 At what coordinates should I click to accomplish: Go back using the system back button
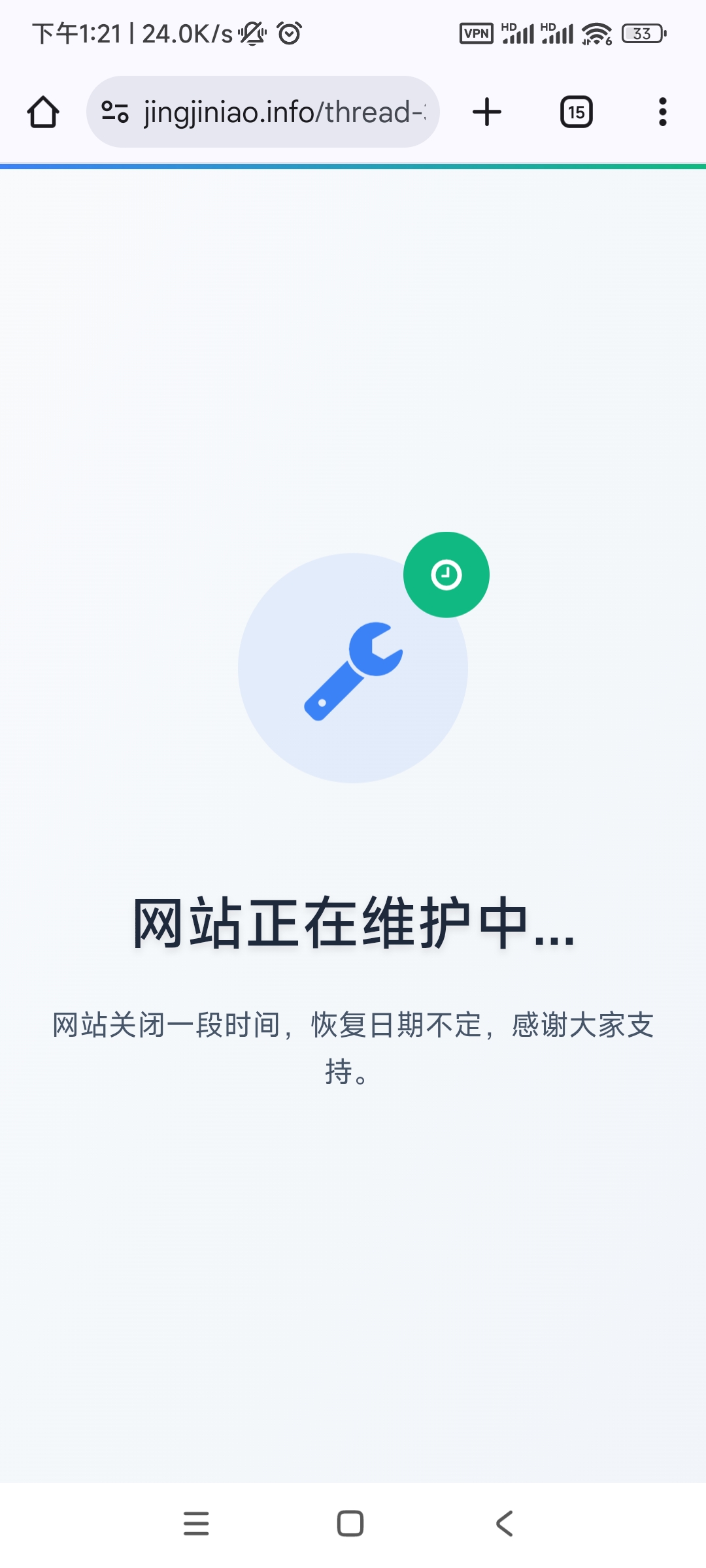(505, 1524)
